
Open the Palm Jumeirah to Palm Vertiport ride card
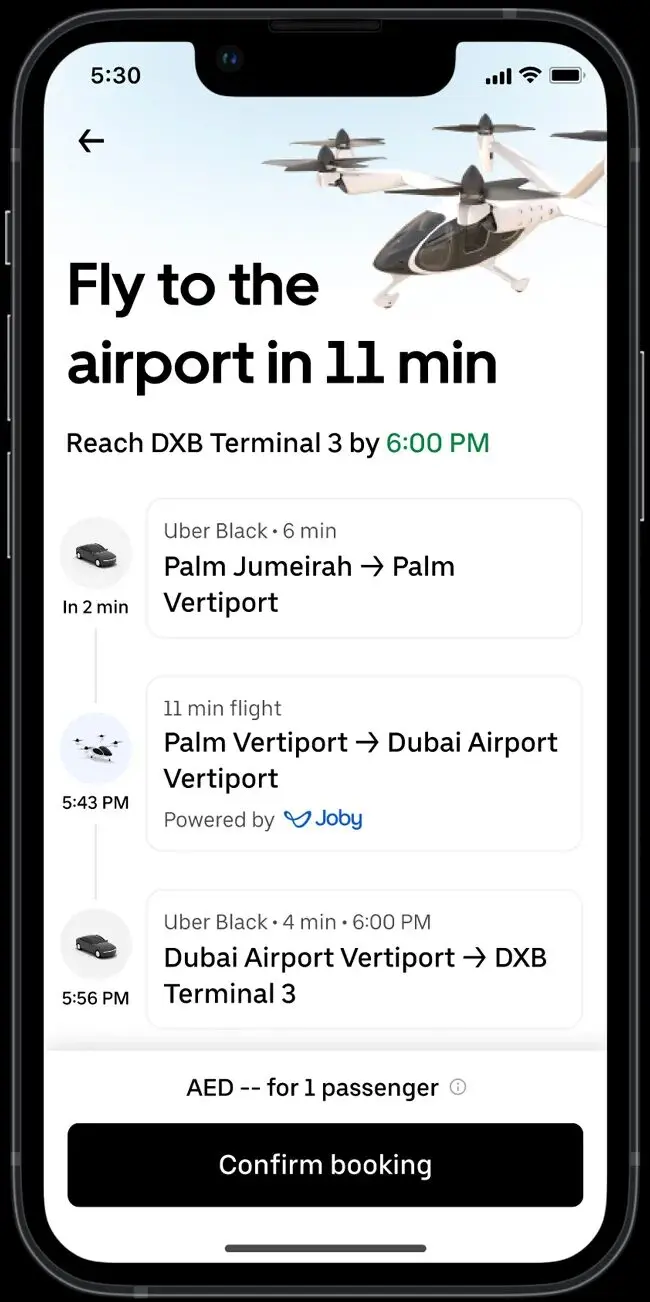tap(364, 568)
